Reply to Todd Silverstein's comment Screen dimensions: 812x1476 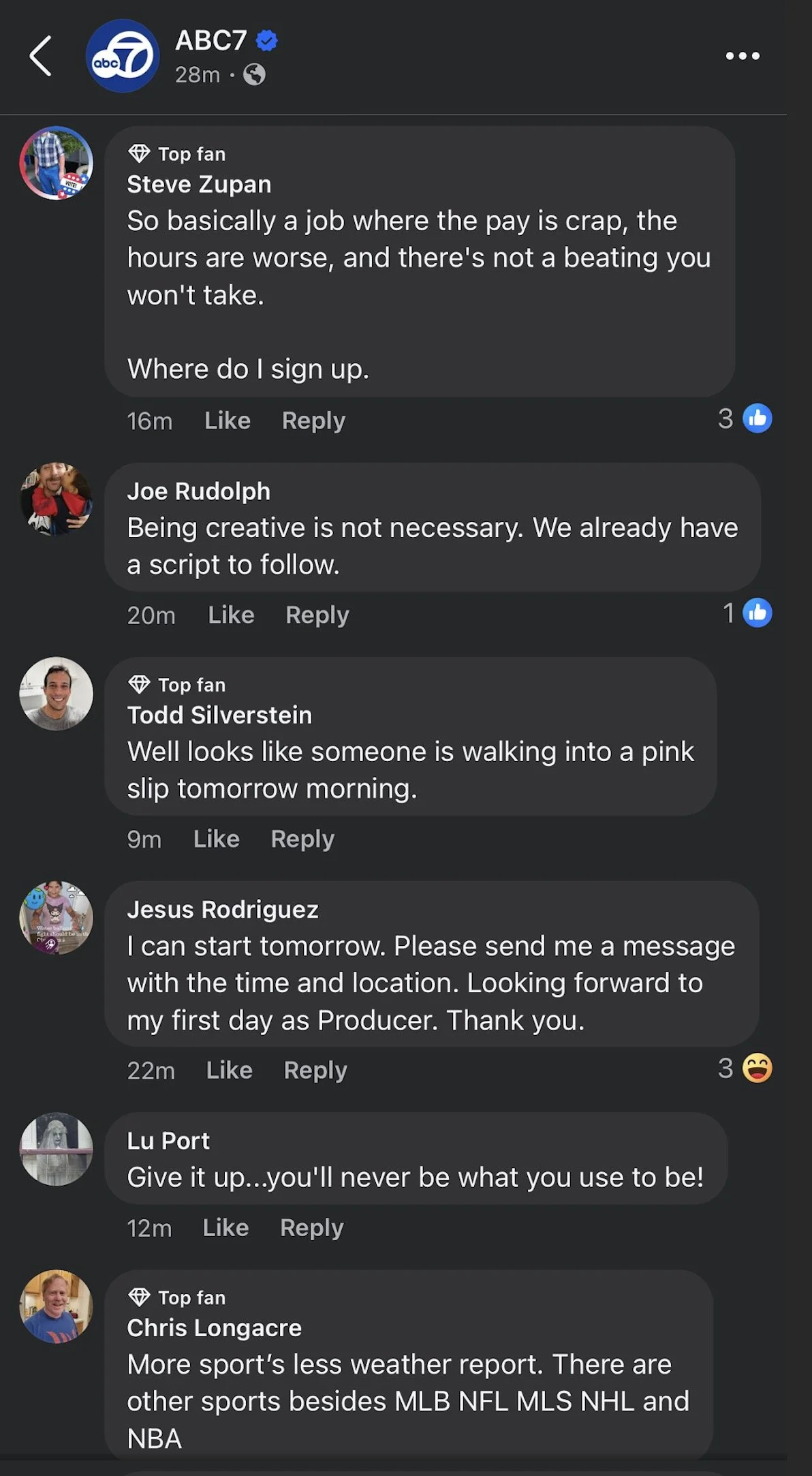[x=302, y=838]
